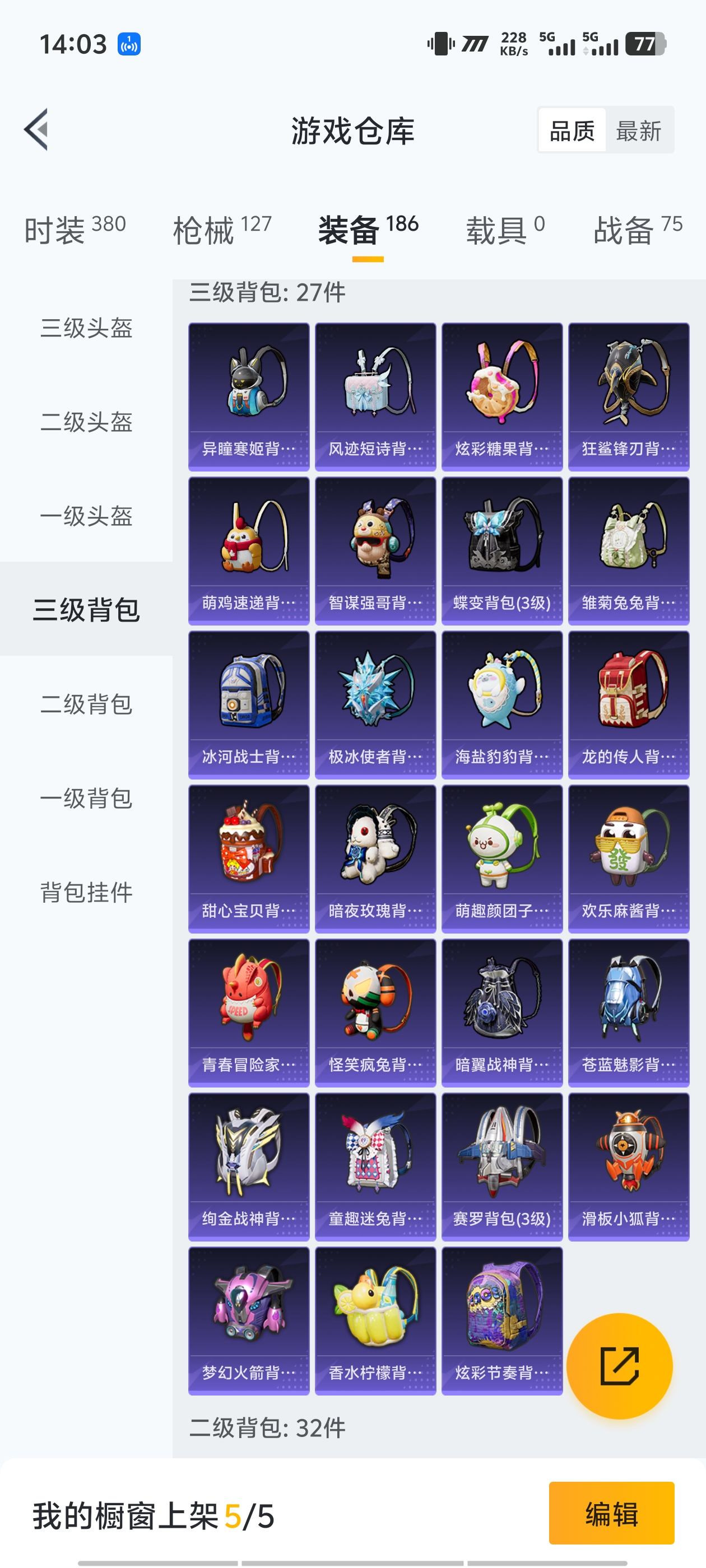Image resolution: width=706 pixels, height=1568 pixels.
Task: Open the 背包挂件 category section
Action: pyautogui.click(x=87, y=892)
